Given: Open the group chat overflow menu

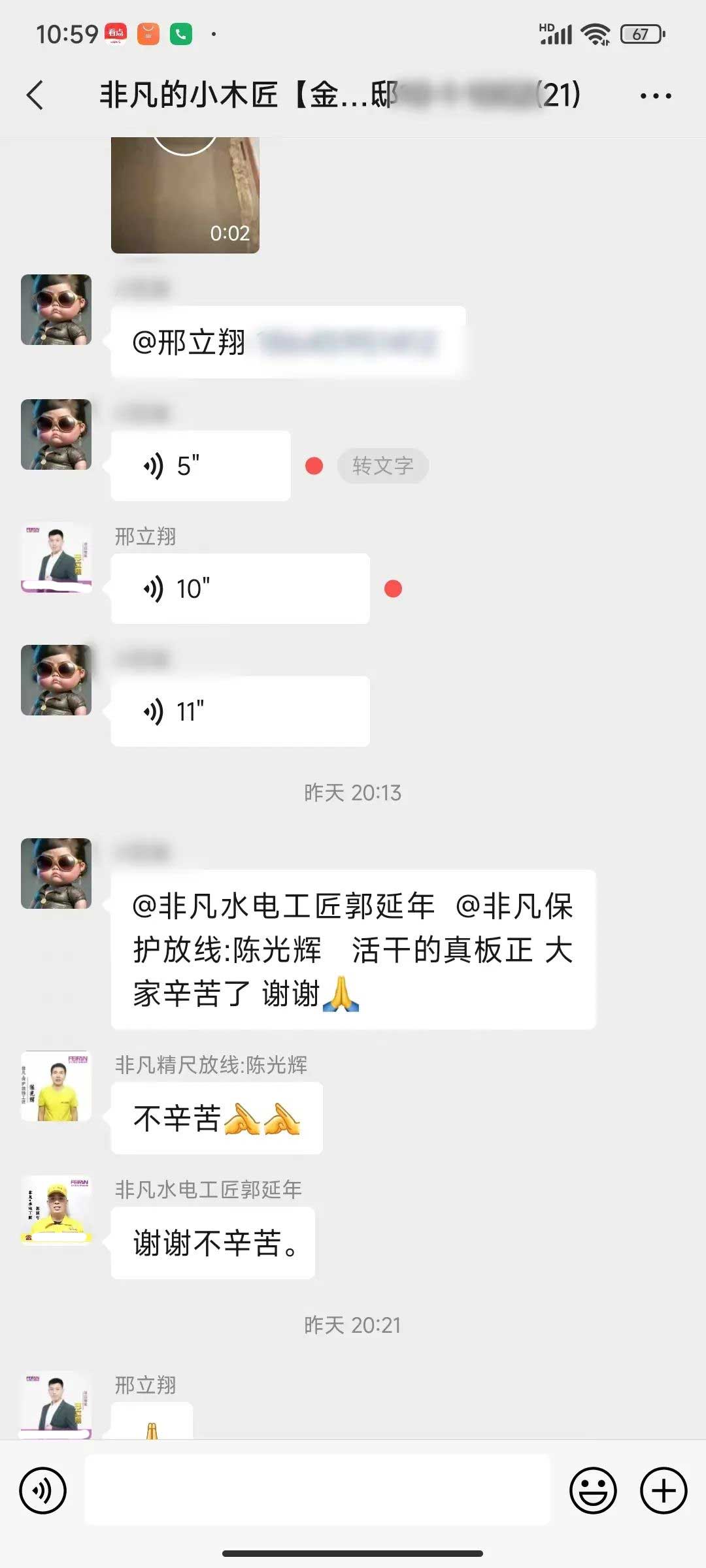Looking at the screenshot, I should [655, 96].
